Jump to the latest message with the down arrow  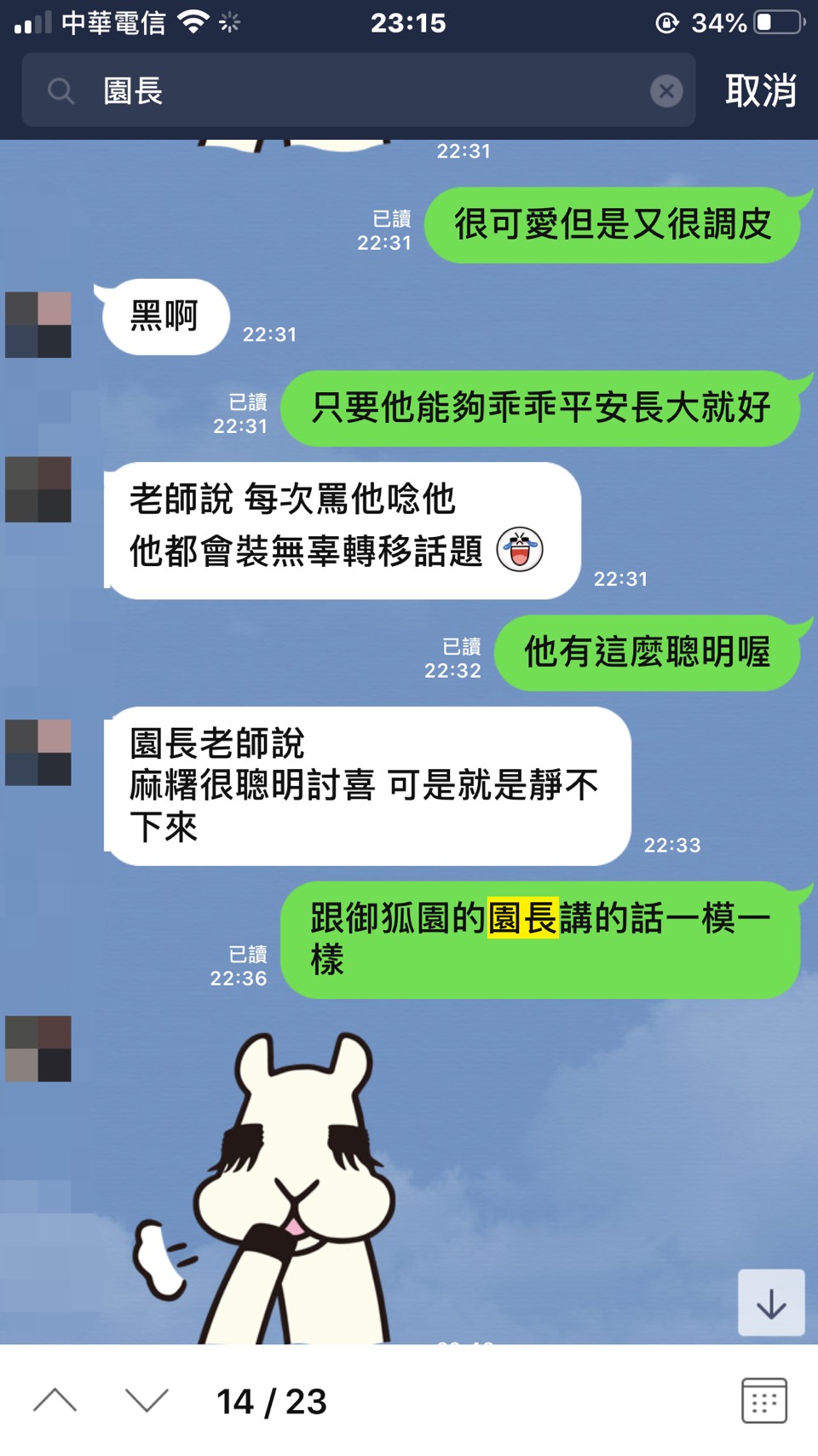(771, 1303)
